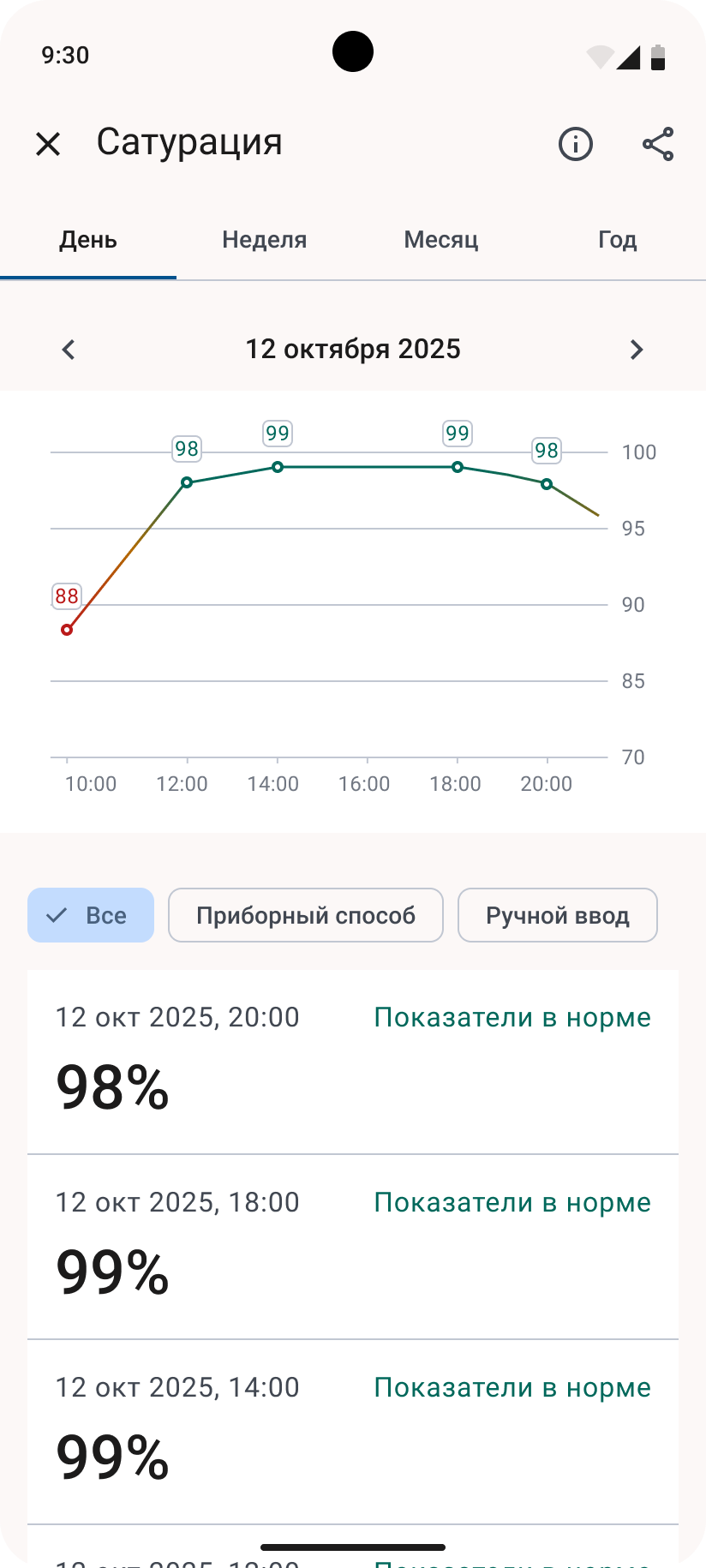706x1568 pixels.
Task: Tap the 88 data point on chart
Action: 67,630
